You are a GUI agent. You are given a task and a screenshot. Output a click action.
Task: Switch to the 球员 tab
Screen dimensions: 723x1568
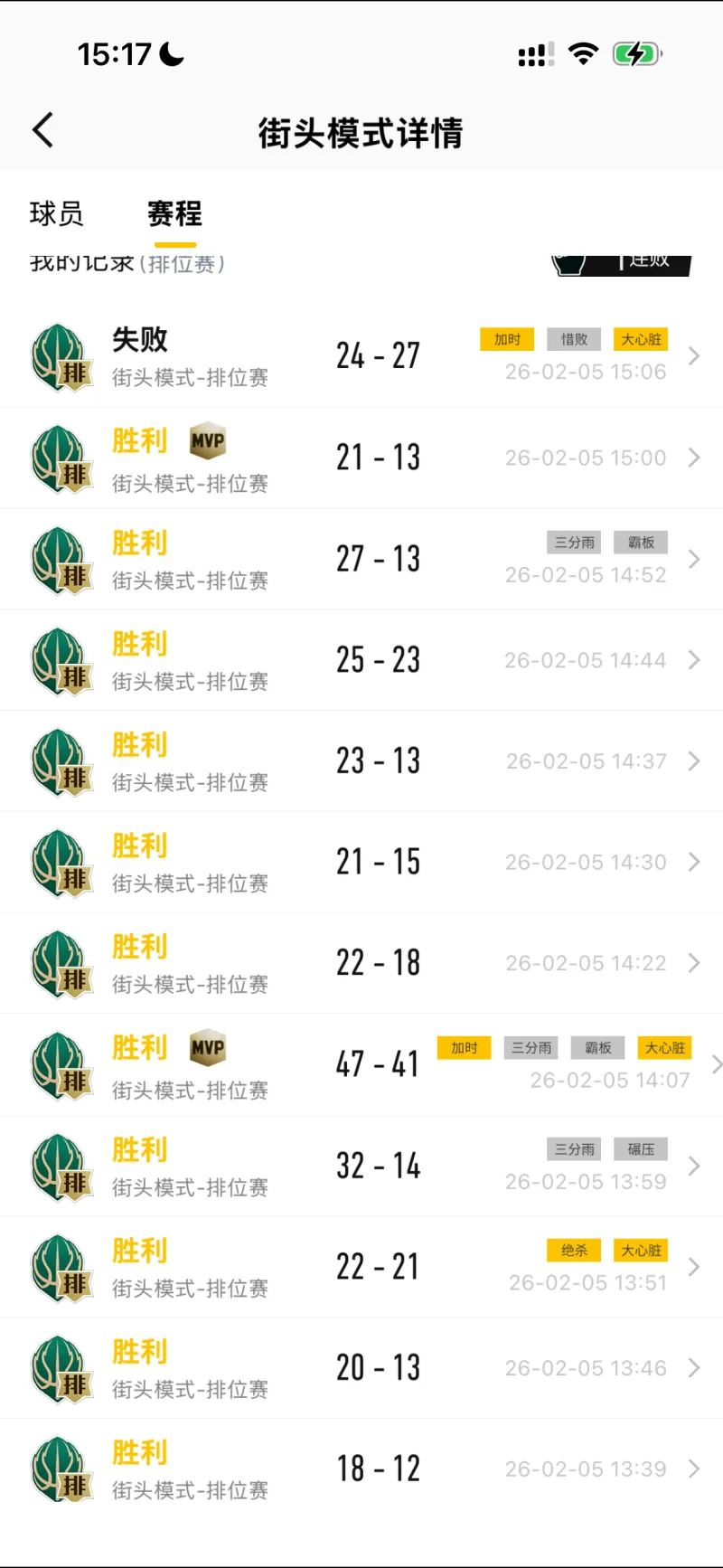click(x=56, y=214)
